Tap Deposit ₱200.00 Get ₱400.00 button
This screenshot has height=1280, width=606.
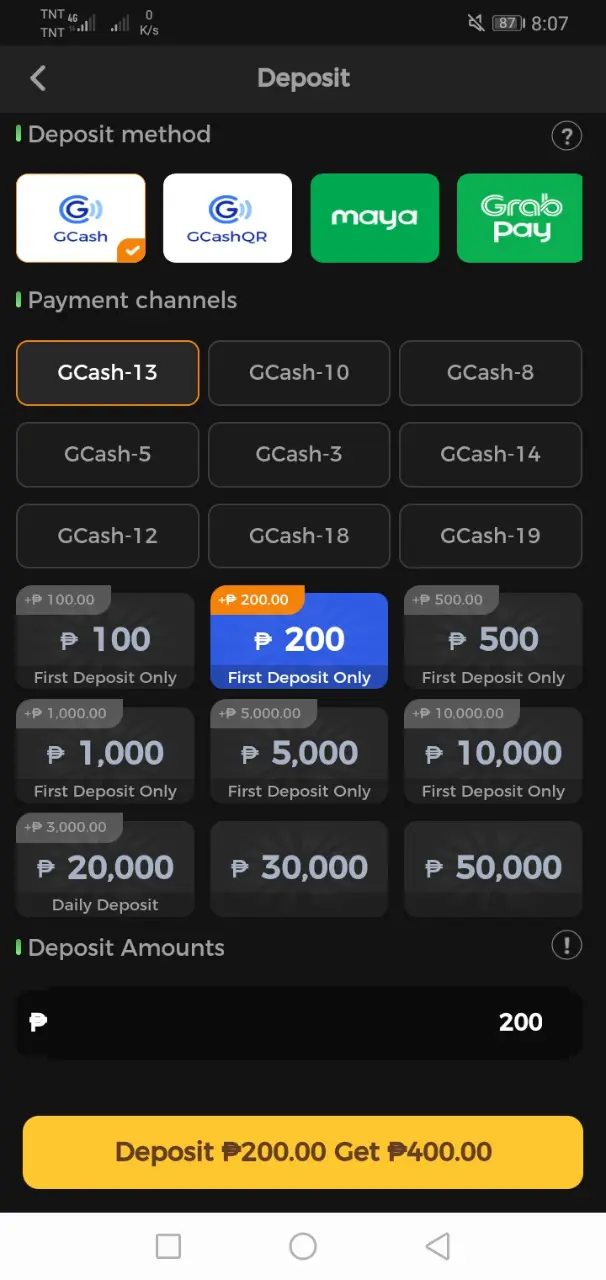pyautogui.click(x=303, y=1152)
